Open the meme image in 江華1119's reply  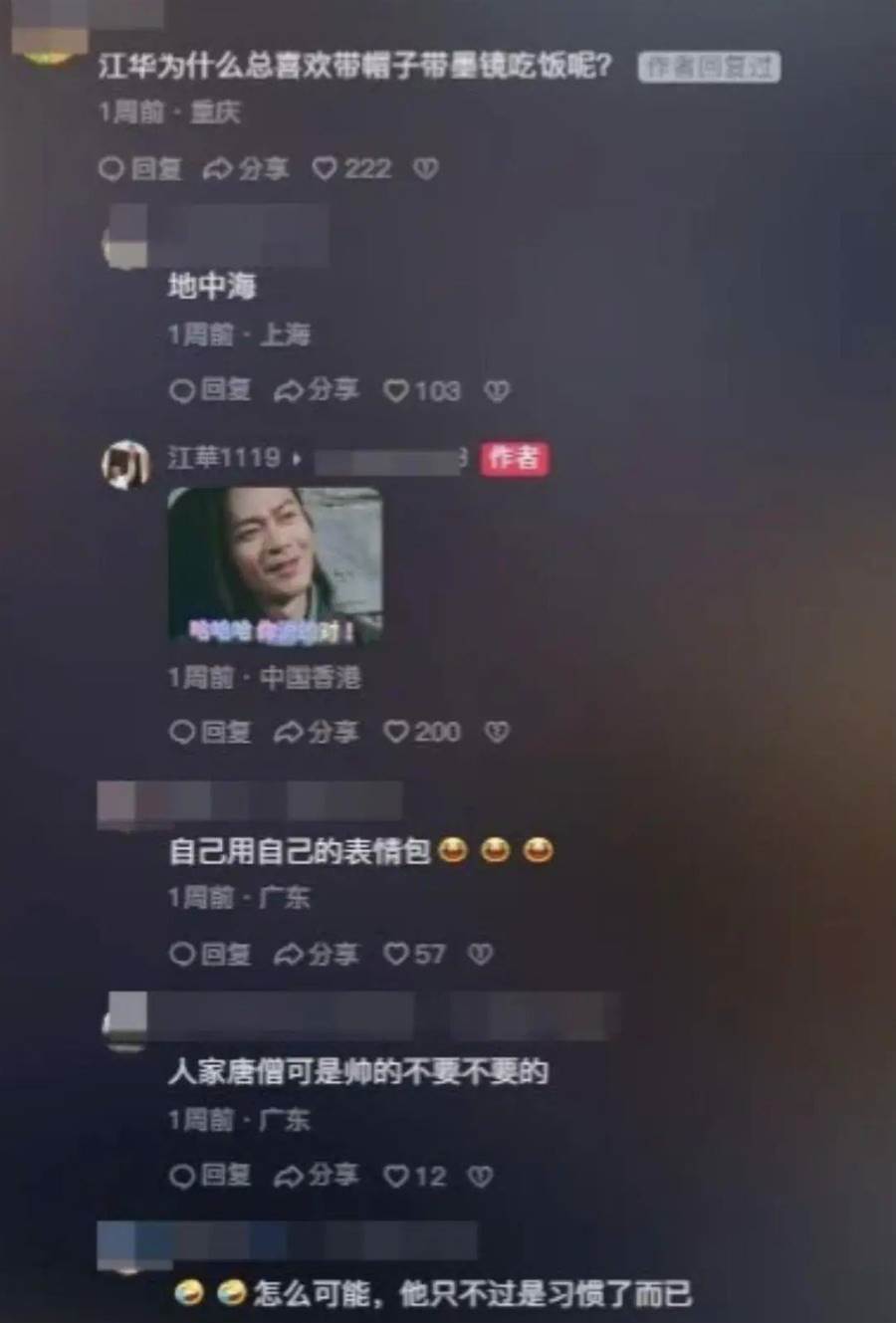tap(275, 564)
